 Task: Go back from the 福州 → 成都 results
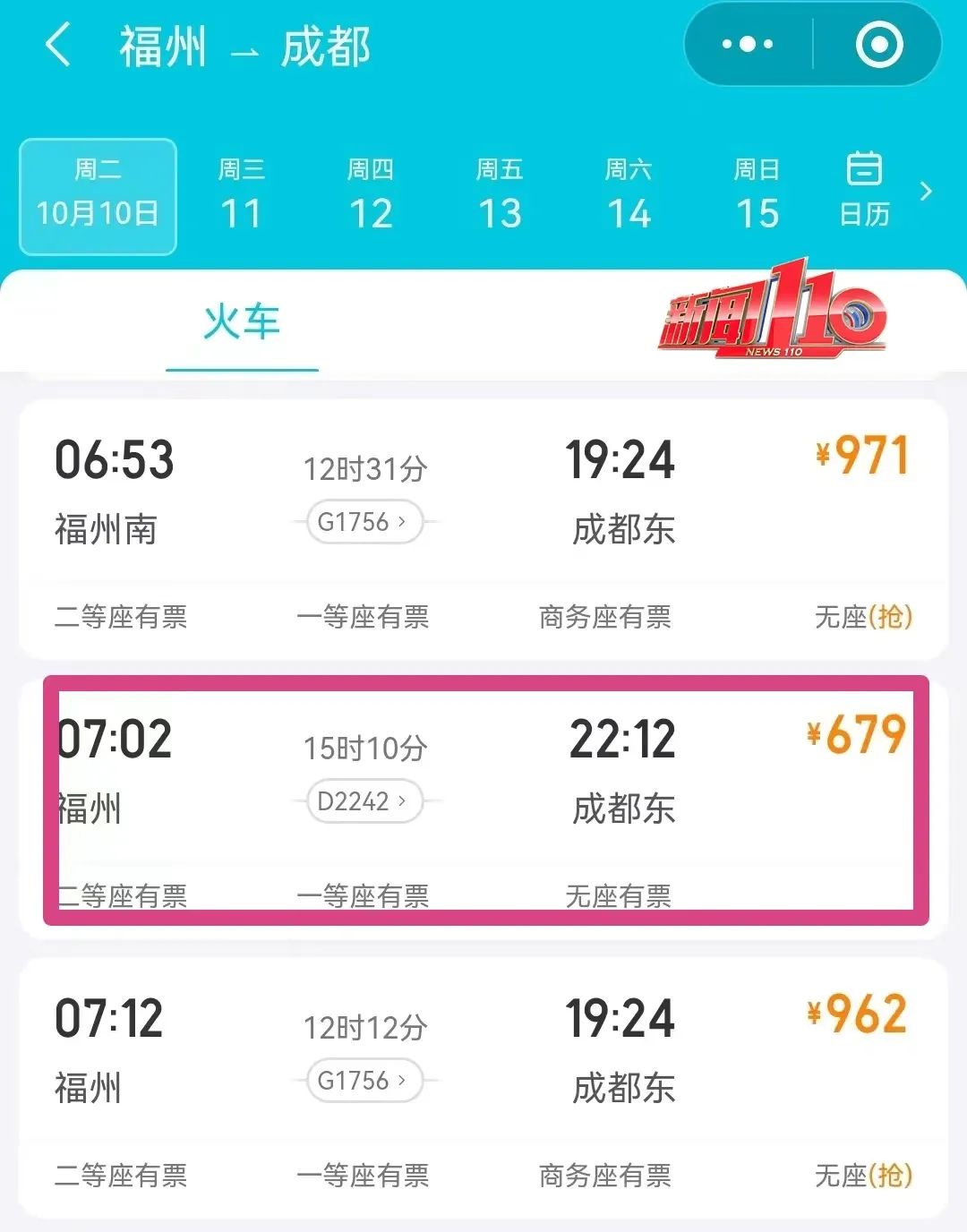coord(58,46)
